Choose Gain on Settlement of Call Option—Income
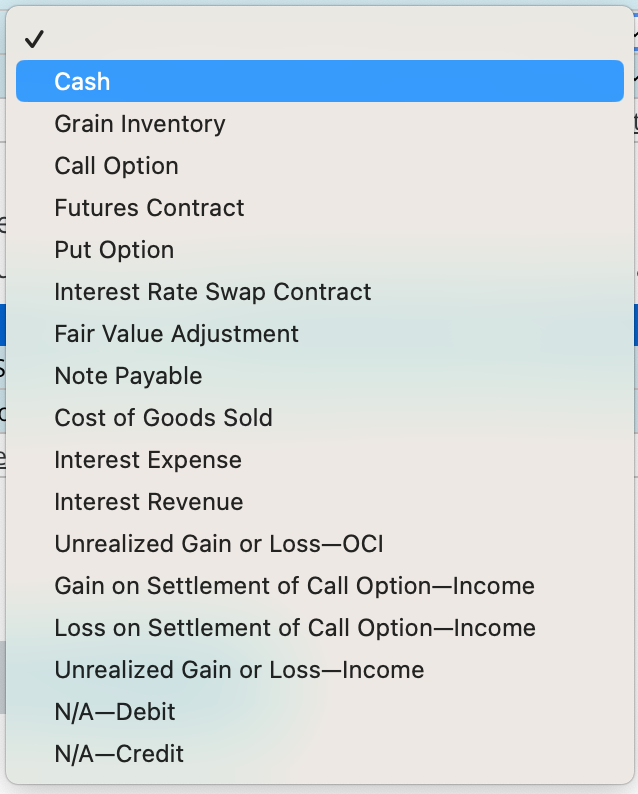Viewport: 638px width, 794px height. pyautogui.click(x=294, y=586)
